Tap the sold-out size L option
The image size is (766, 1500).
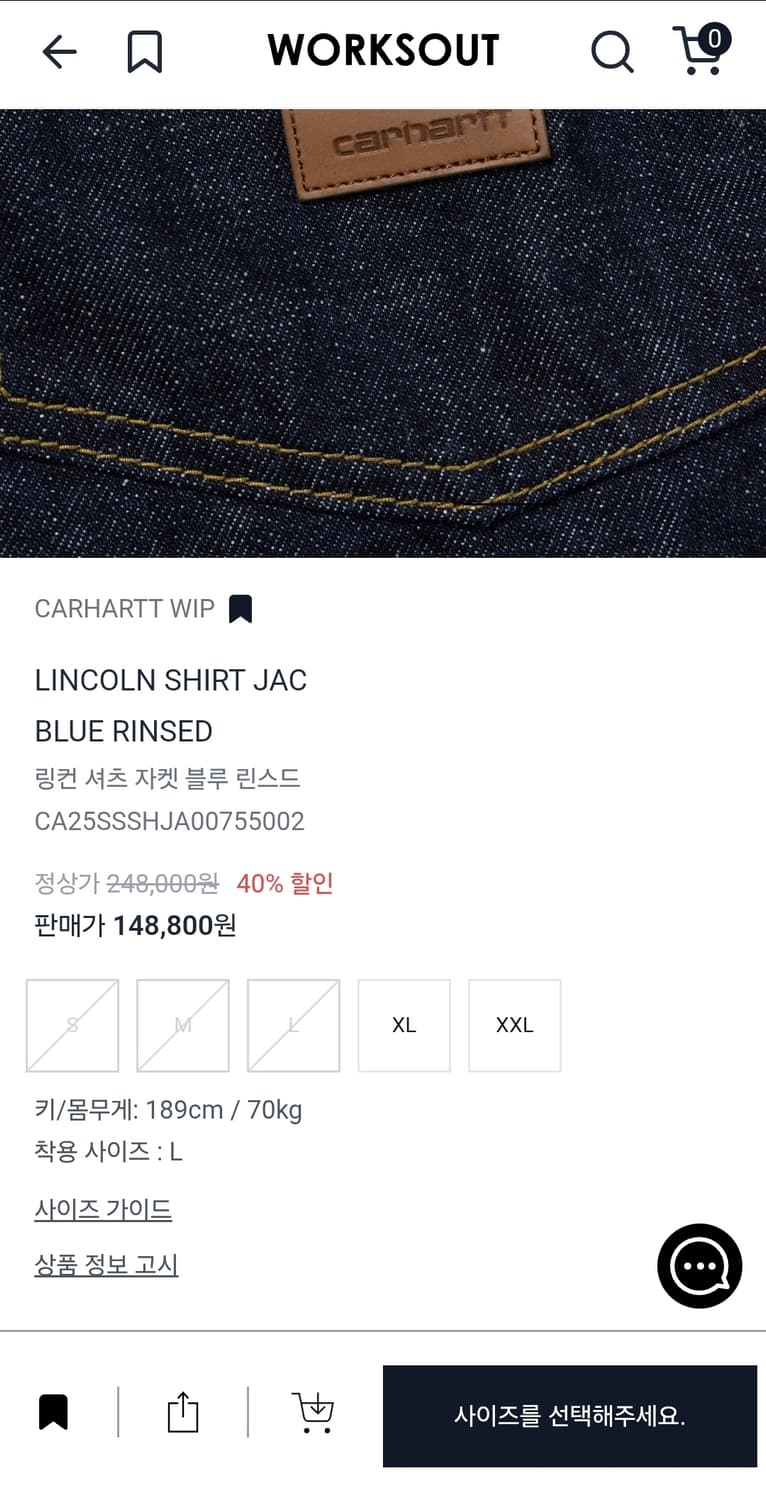pyautogui.click(x=294, y=1025)
